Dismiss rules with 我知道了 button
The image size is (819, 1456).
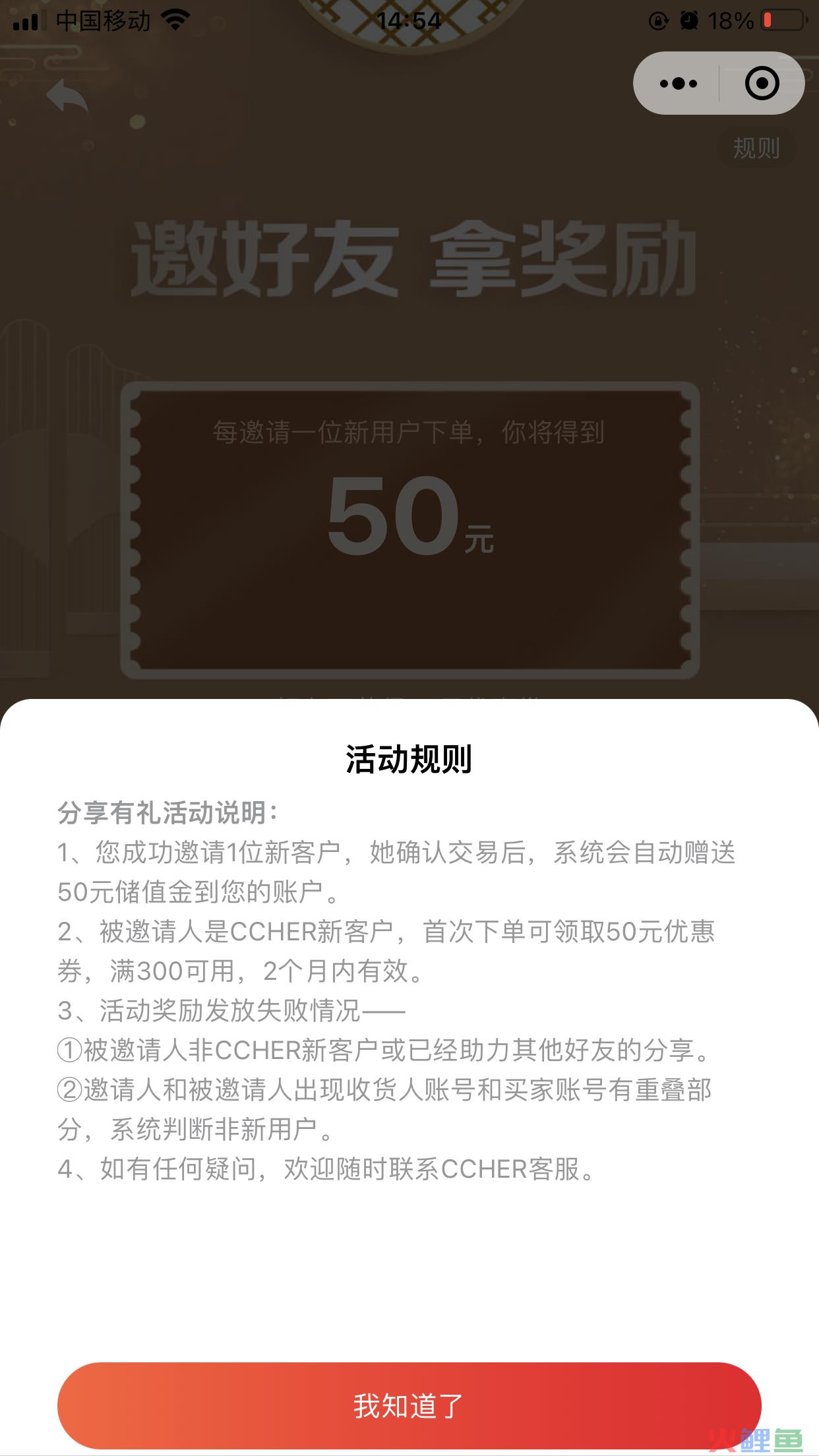tap(409, 1405)
